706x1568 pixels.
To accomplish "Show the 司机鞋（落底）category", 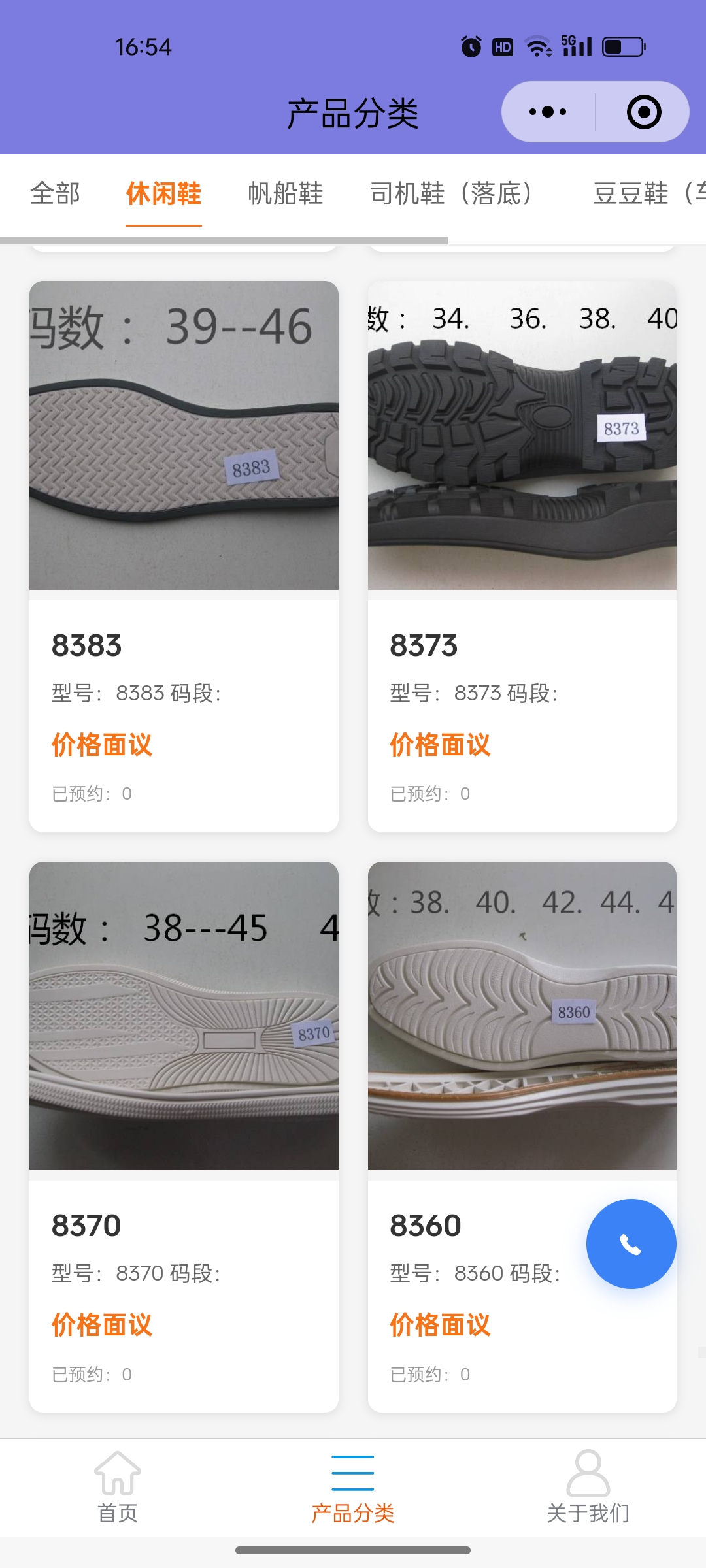I will point(451,193).
